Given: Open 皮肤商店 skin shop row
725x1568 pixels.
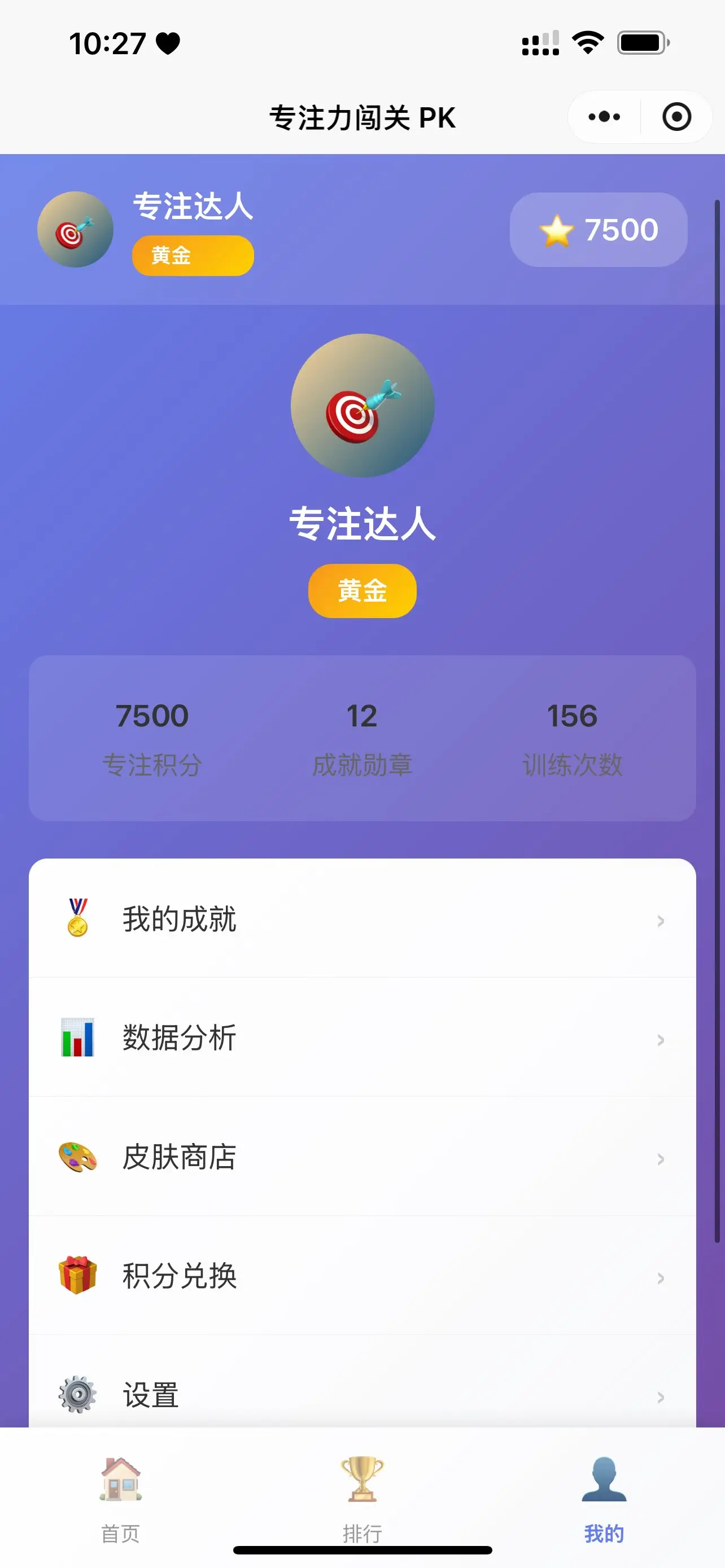Looking at the screenshot, I should 362,1157.
